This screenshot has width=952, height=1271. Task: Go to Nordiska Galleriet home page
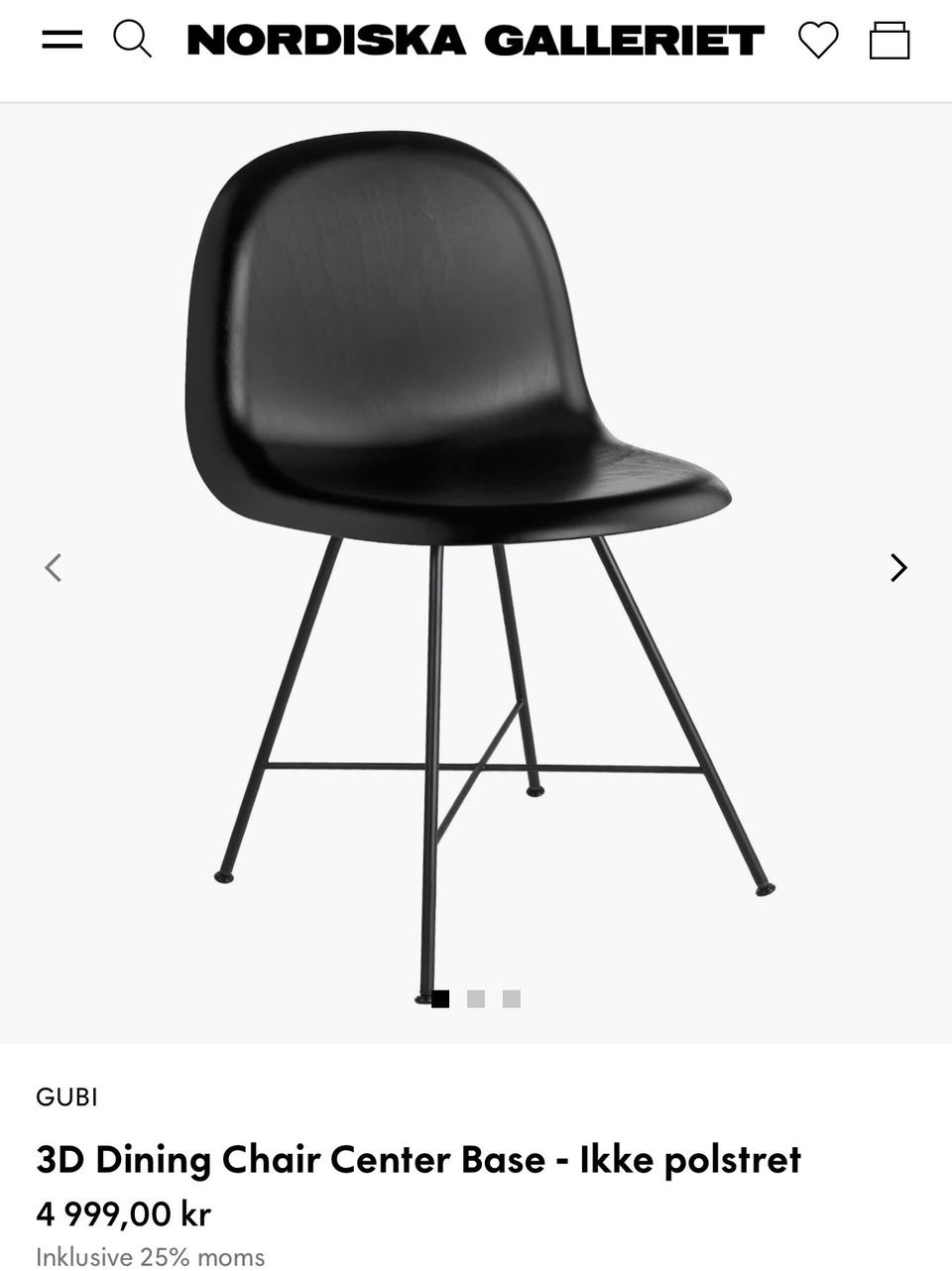475,41
